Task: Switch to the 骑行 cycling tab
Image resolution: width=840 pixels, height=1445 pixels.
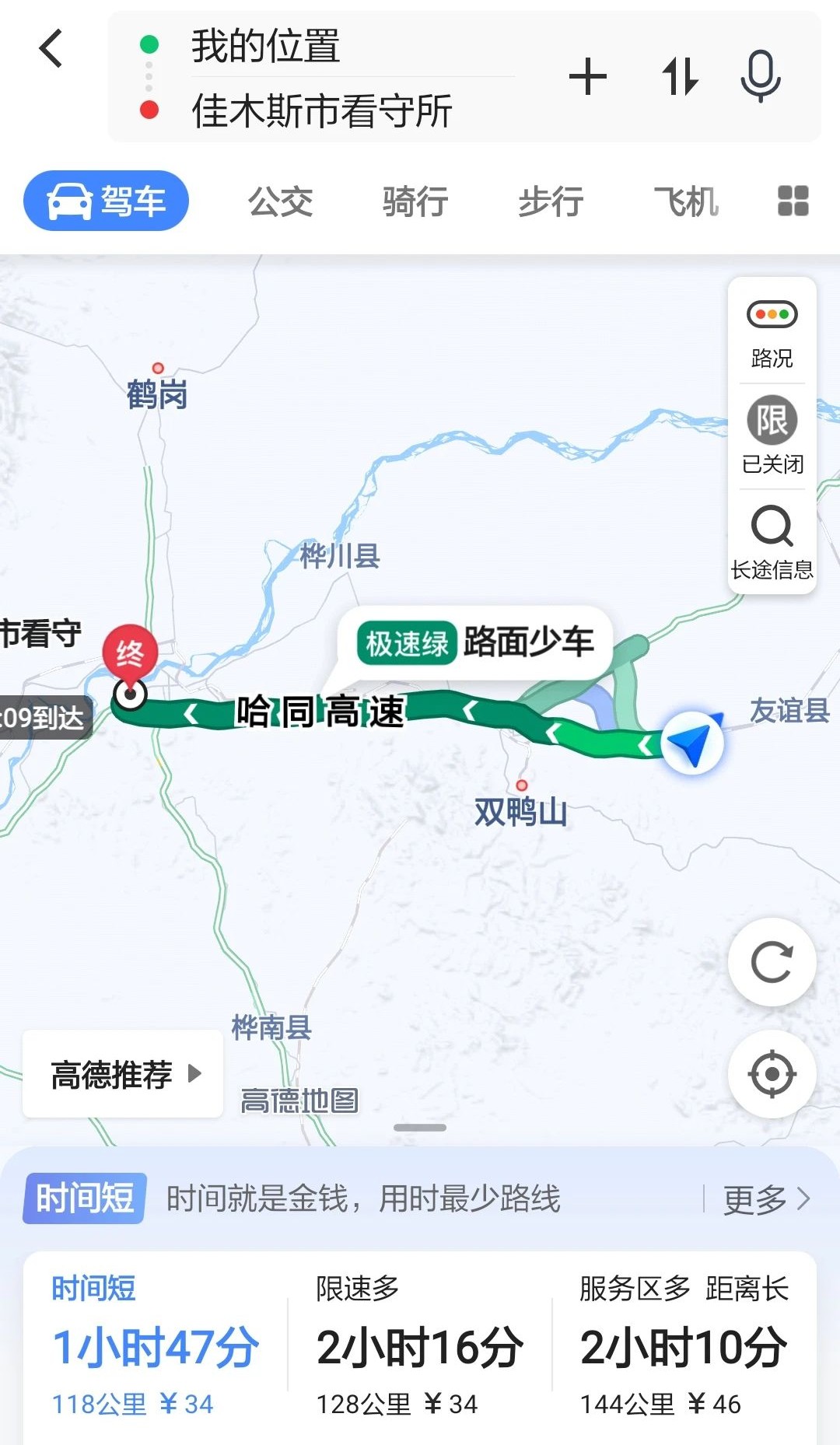Action: 415,202
